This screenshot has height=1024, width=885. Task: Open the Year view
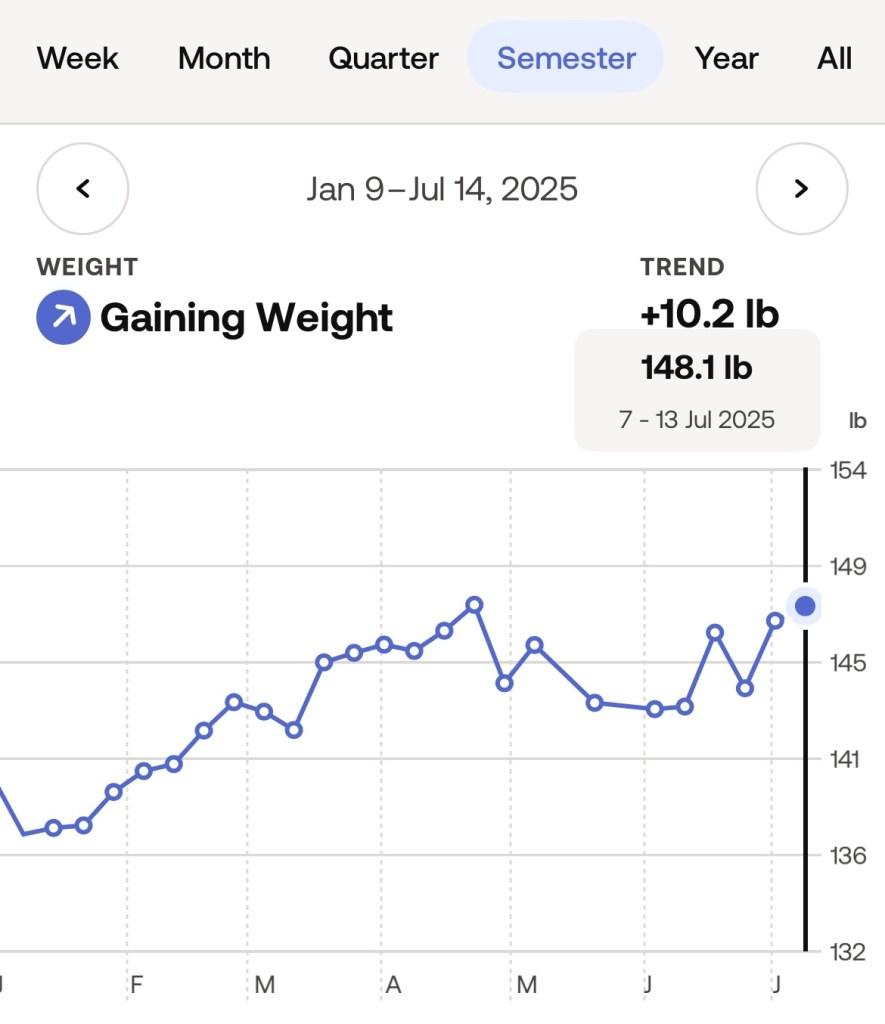(x=726, y=58)
